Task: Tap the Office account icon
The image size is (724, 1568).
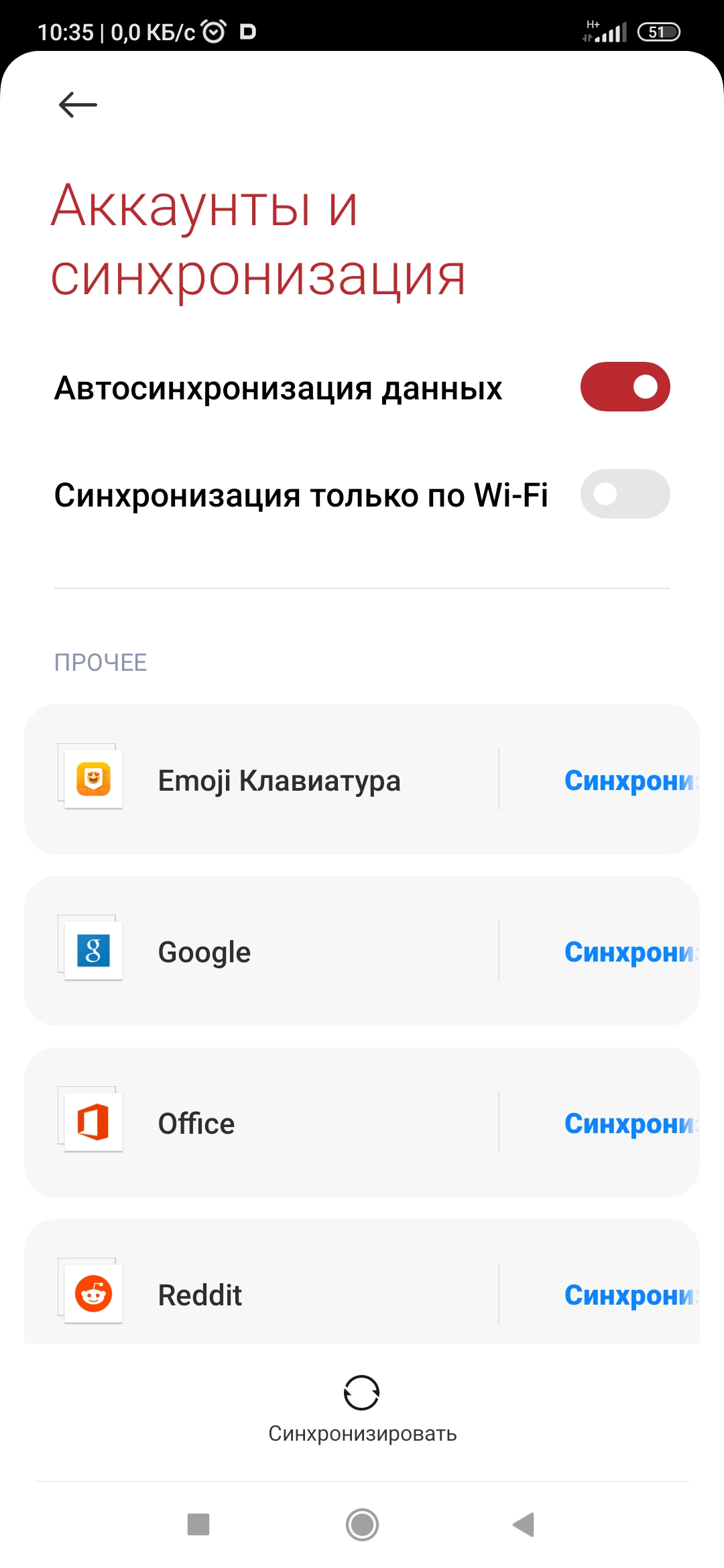Action: coord(92,1122)
